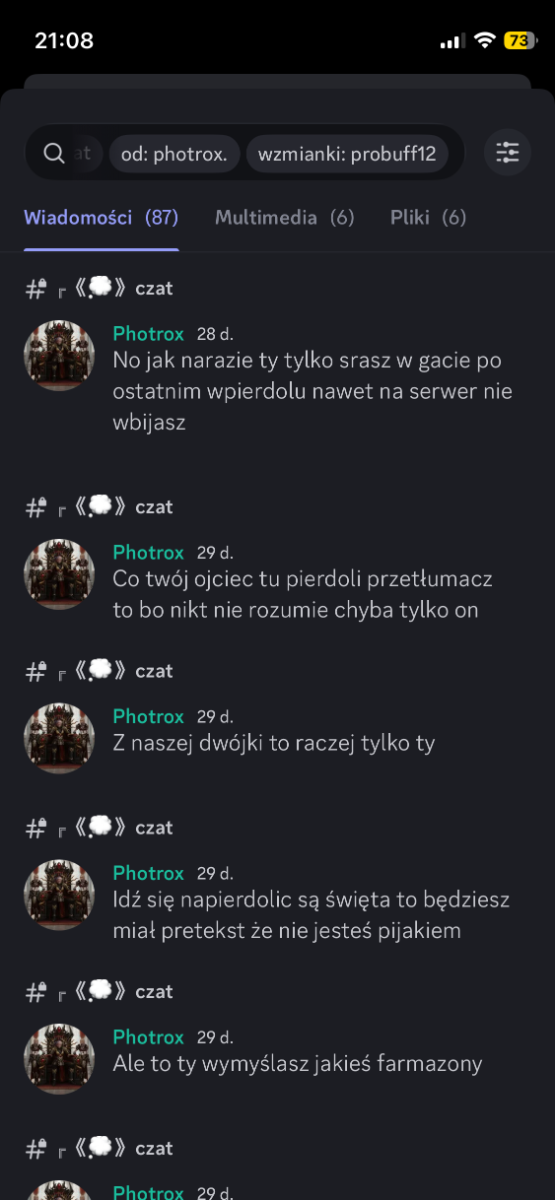Viewport: 555px width, 1200px height.
Task: Select the "od: photrox." filter chip
Action: click(x=174, y=154)
